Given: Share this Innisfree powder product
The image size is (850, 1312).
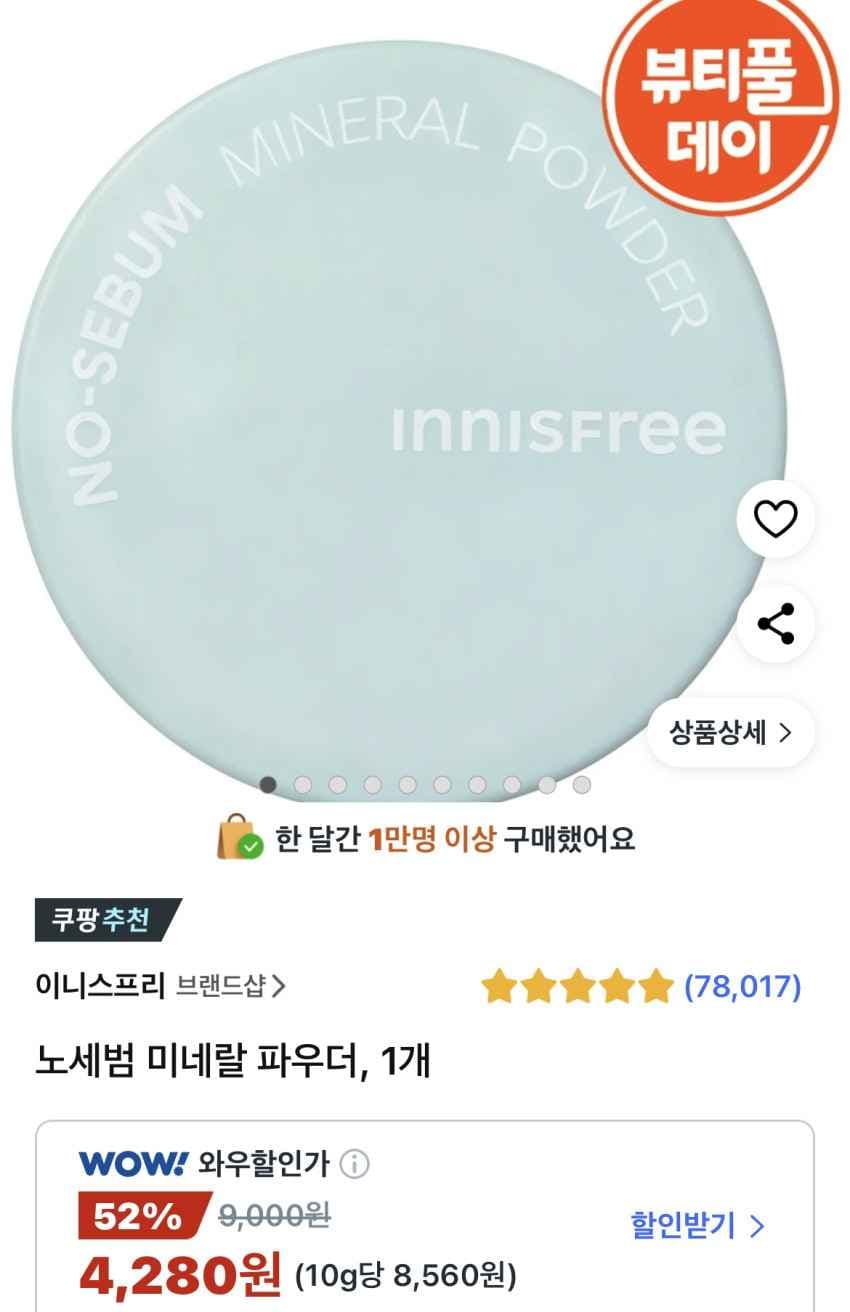Looking at the screenshot, I should [775, 624].
